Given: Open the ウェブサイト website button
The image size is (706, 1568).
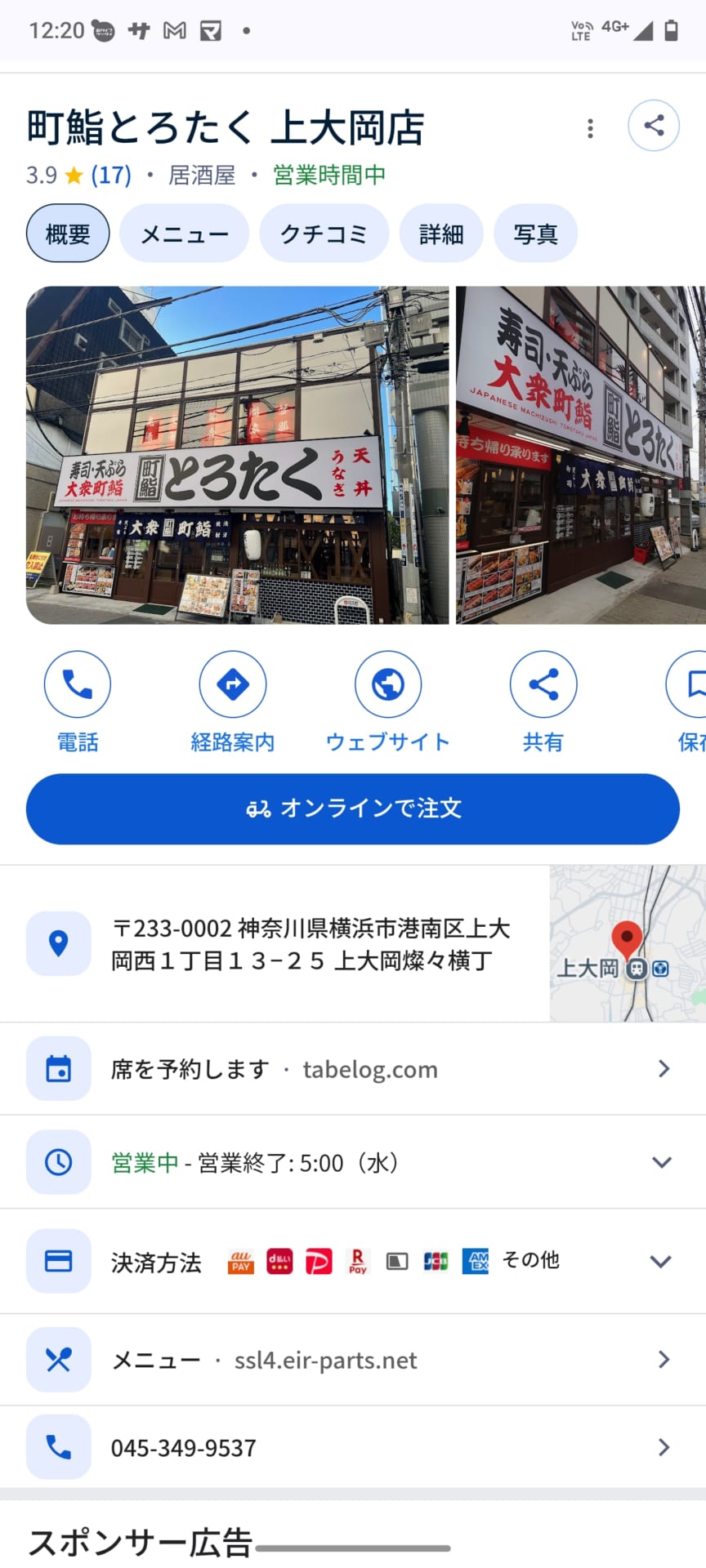Looking at the screenshot, I should [388, 684].
